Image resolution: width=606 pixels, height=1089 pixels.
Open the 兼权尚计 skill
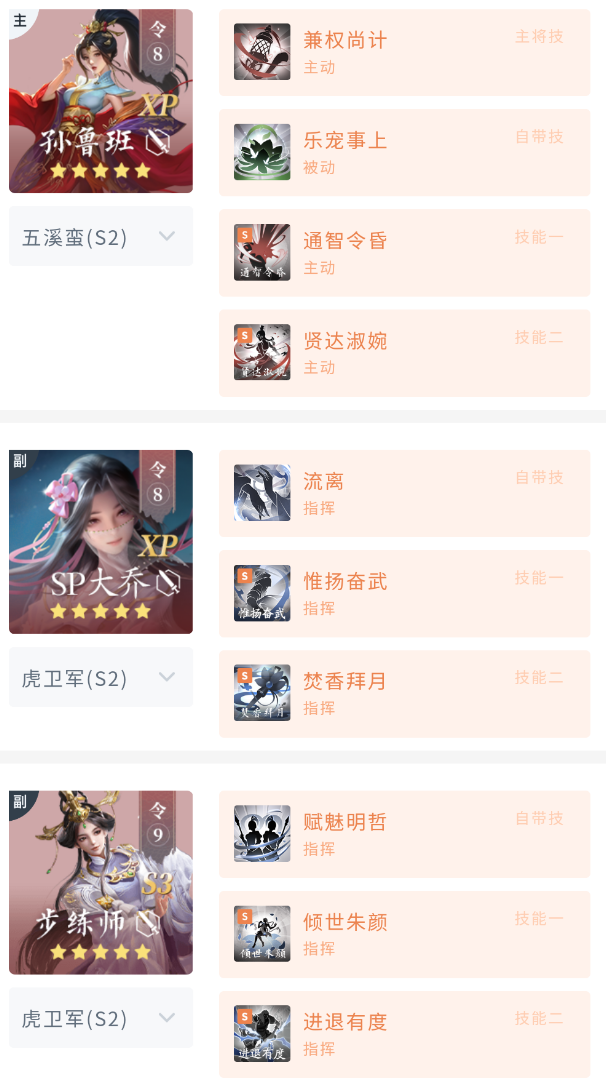tap(405, 52)
